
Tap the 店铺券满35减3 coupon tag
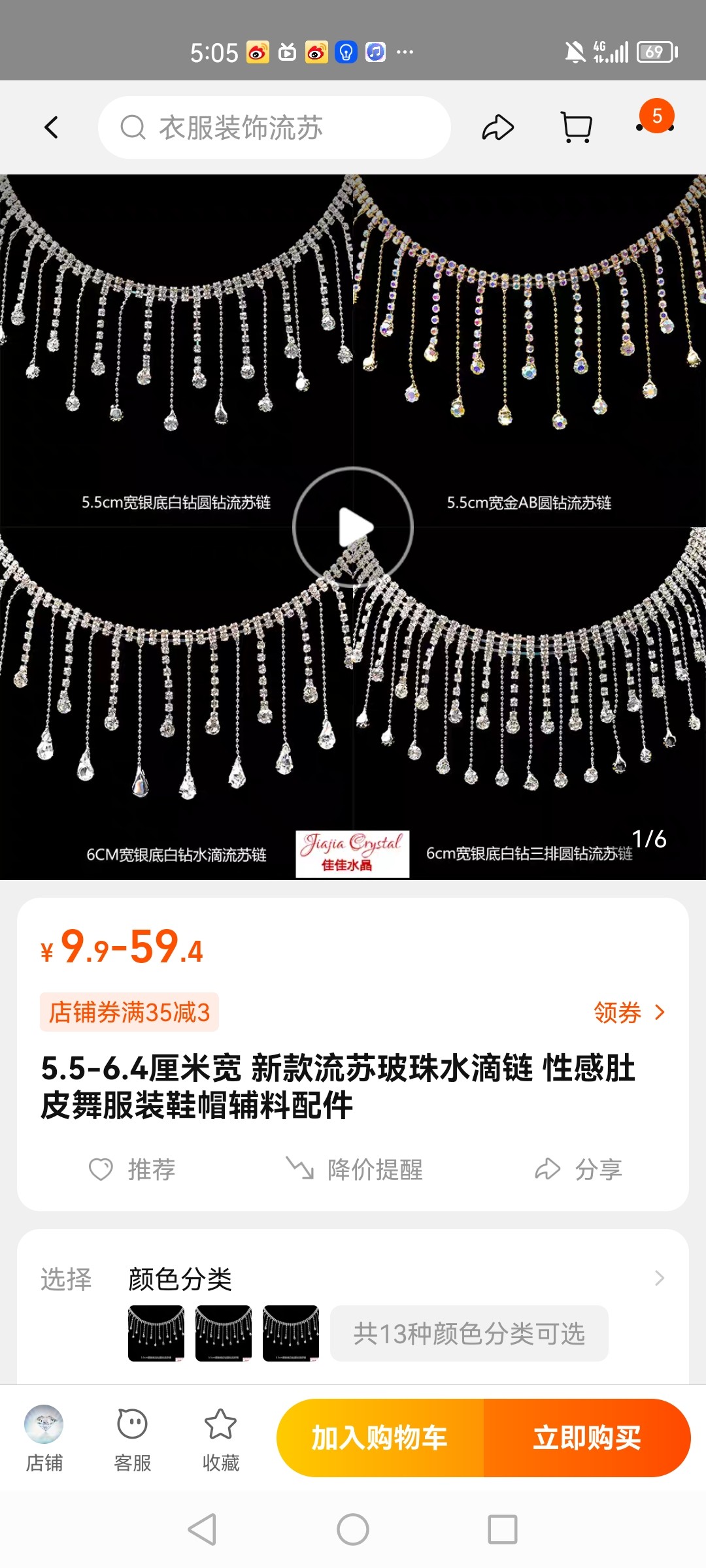click(x=129, y=1013)
